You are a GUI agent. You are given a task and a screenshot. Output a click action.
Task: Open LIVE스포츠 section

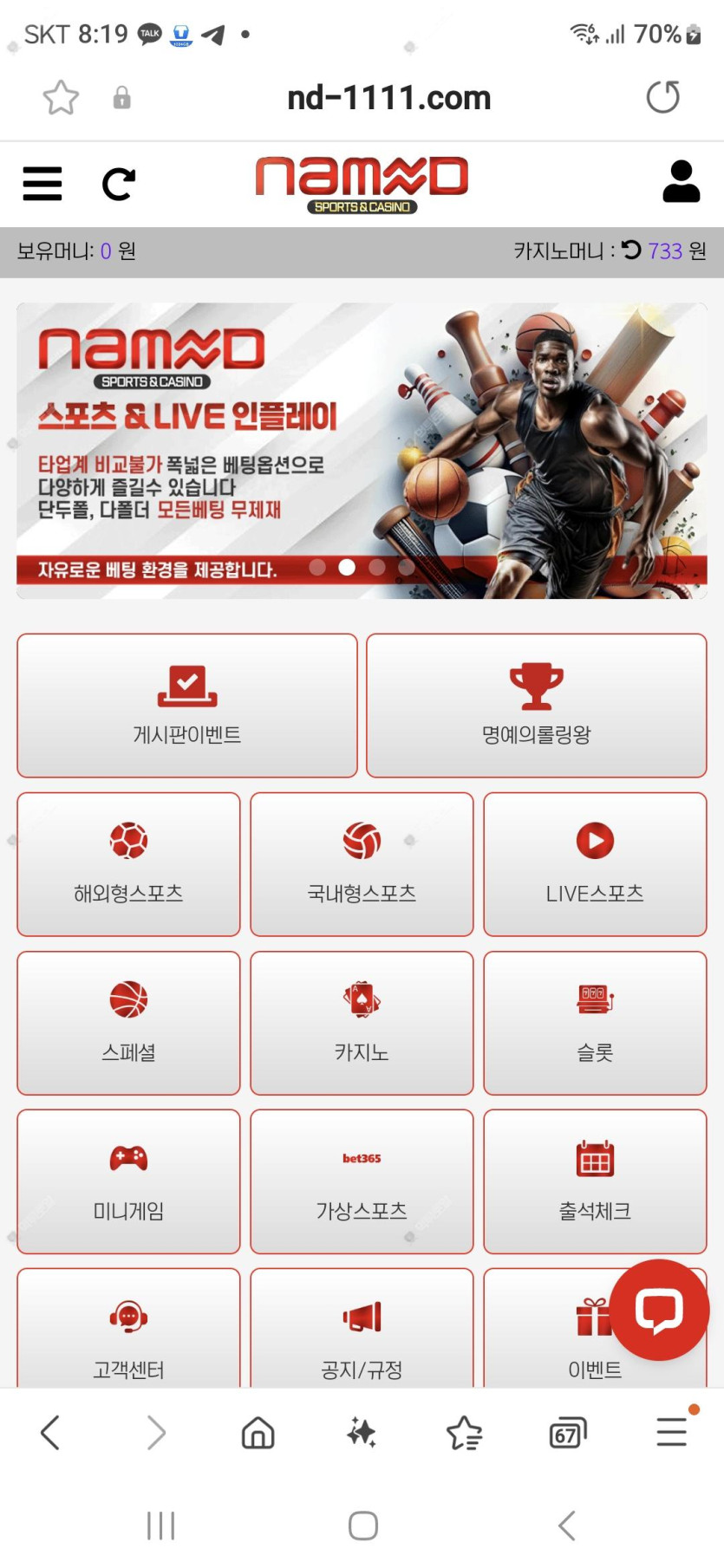pos(595,864)
